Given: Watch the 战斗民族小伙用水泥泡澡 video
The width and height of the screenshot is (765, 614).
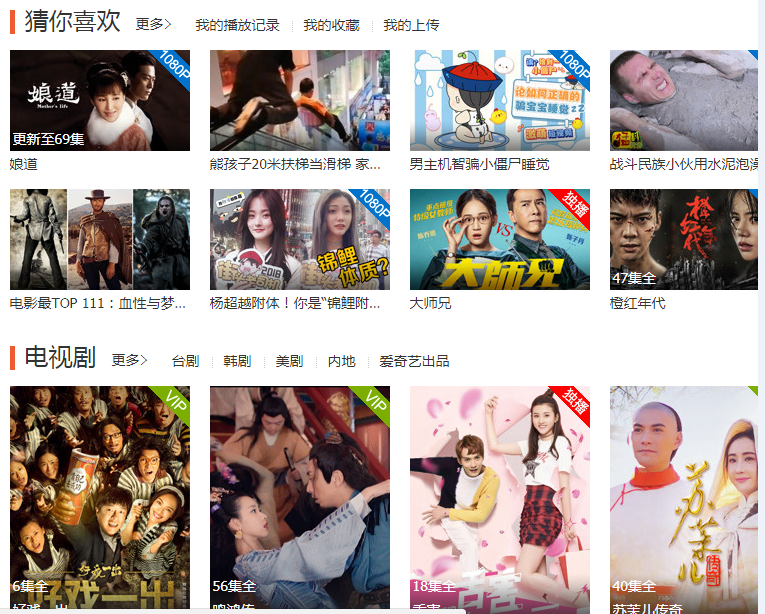Looking at the screenshot, I should pos(684,101).
